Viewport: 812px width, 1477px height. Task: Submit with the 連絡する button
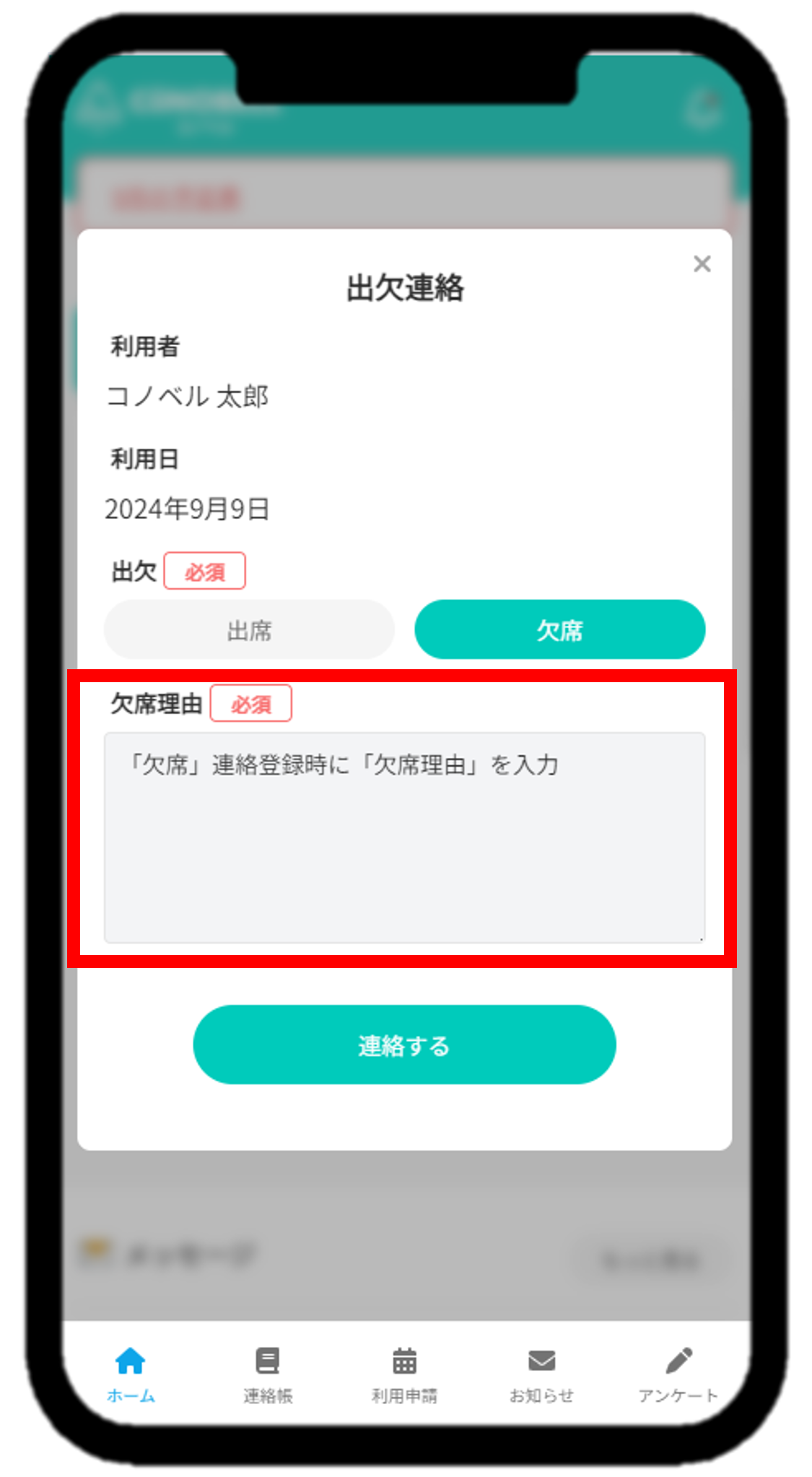[404, 1045]
